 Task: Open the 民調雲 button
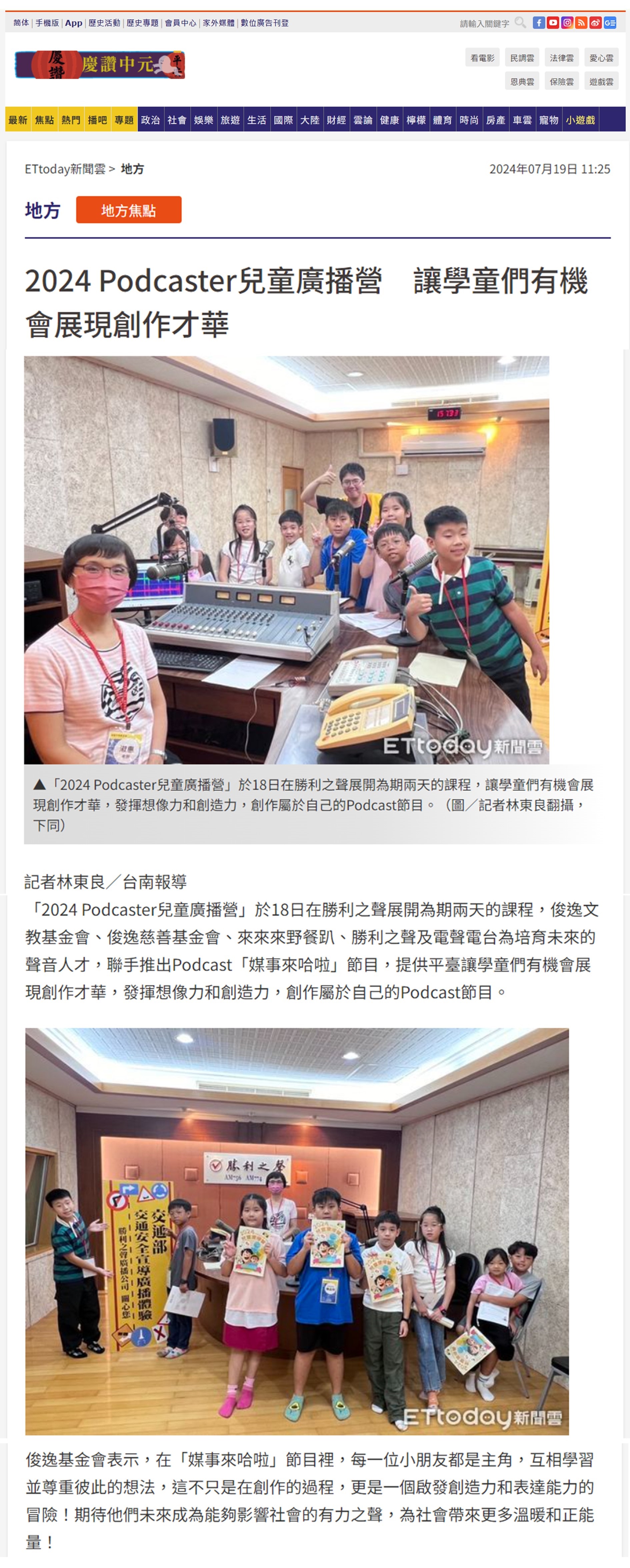522,58
